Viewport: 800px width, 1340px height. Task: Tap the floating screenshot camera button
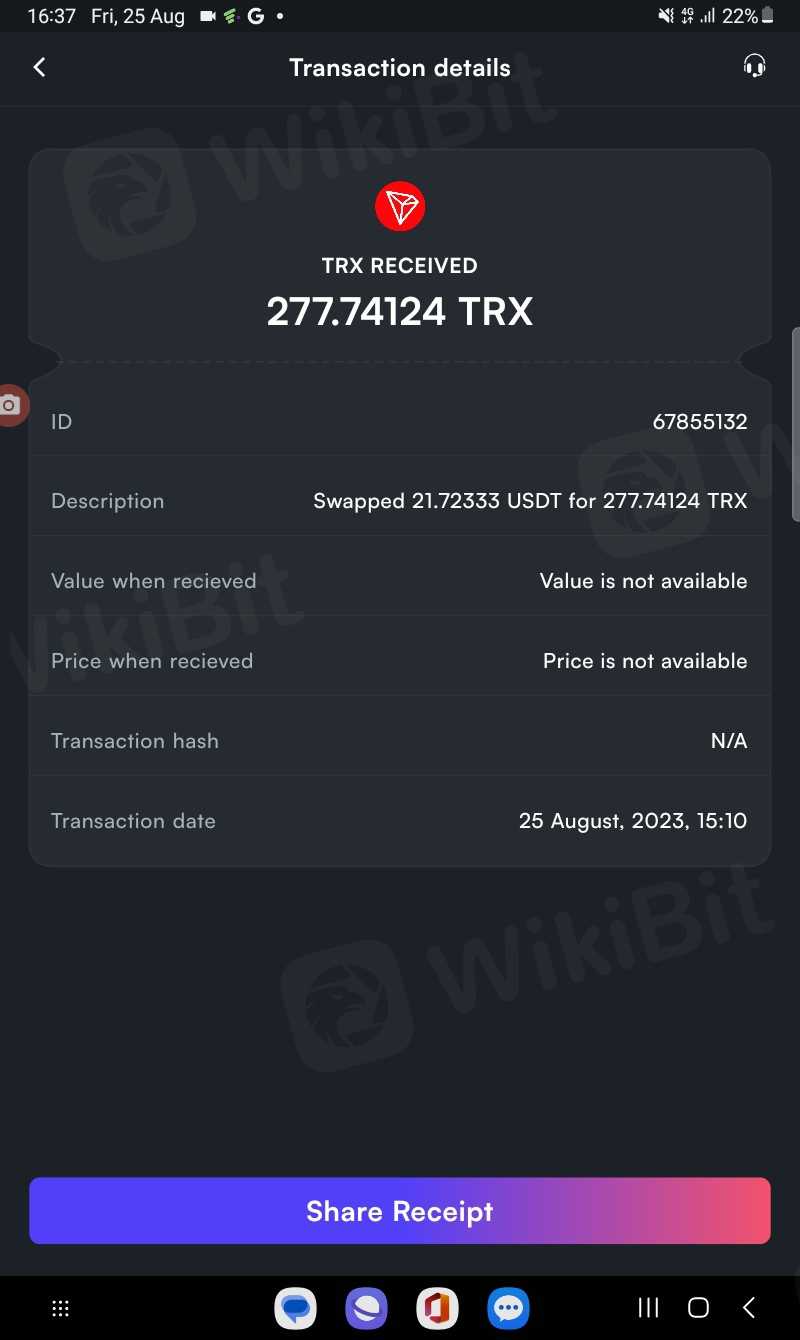[x=10, y=405]
